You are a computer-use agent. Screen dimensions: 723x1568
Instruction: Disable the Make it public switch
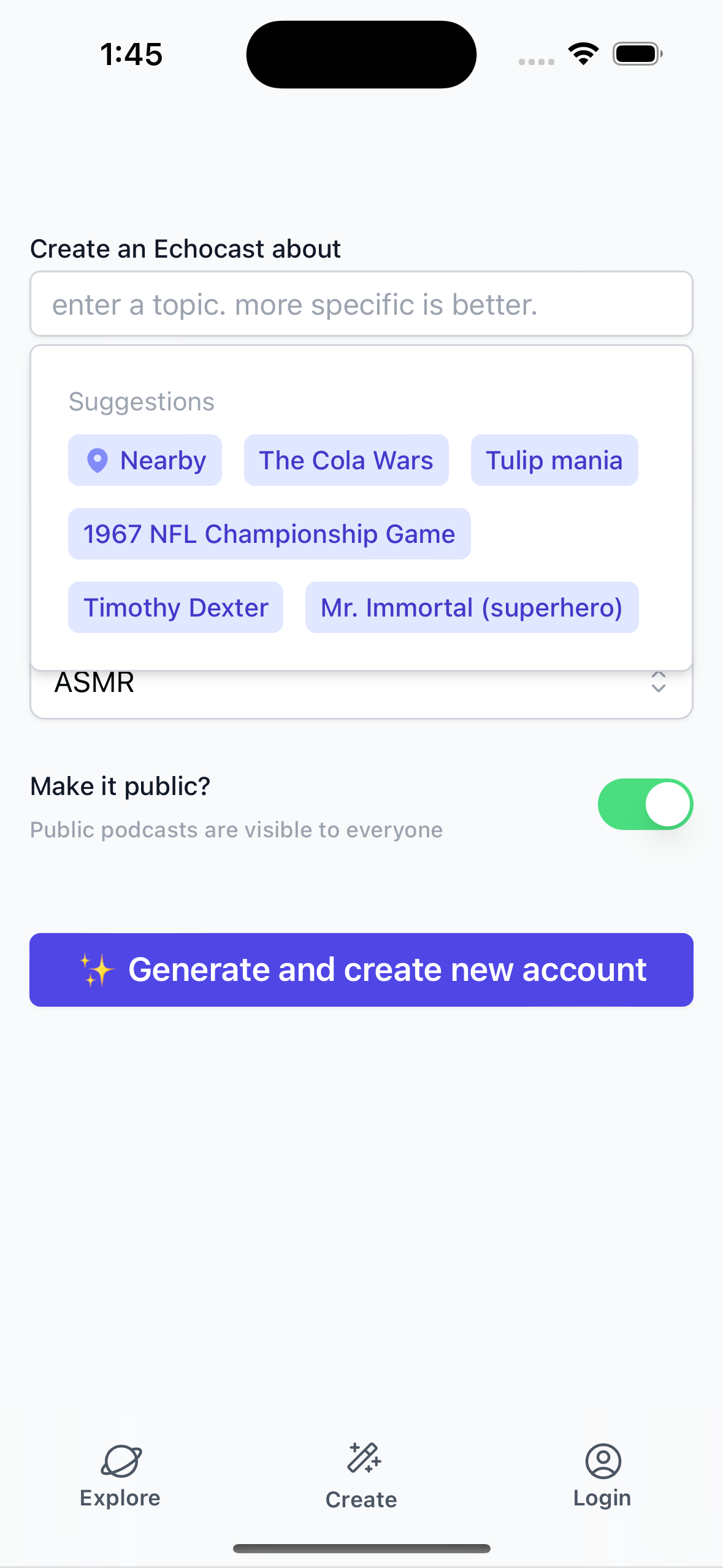pyautogui.click(x=645, y=804)
